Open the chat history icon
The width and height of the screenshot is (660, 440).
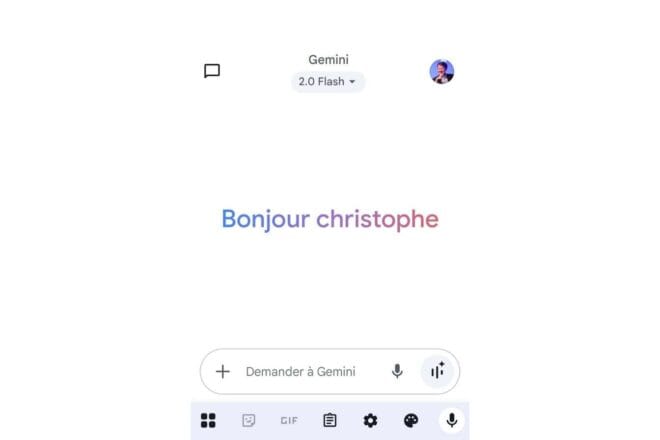(212, 71)
